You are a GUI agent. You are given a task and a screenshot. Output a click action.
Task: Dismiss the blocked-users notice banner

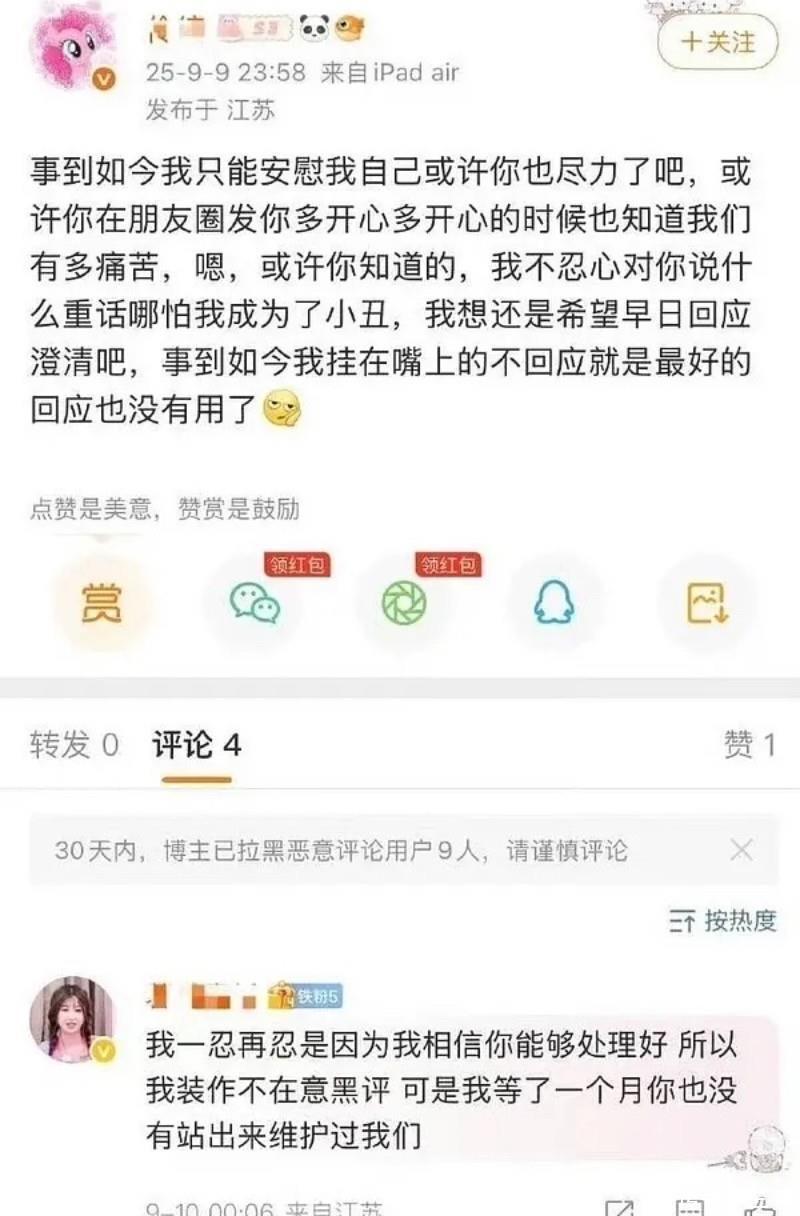coord(741,851)
